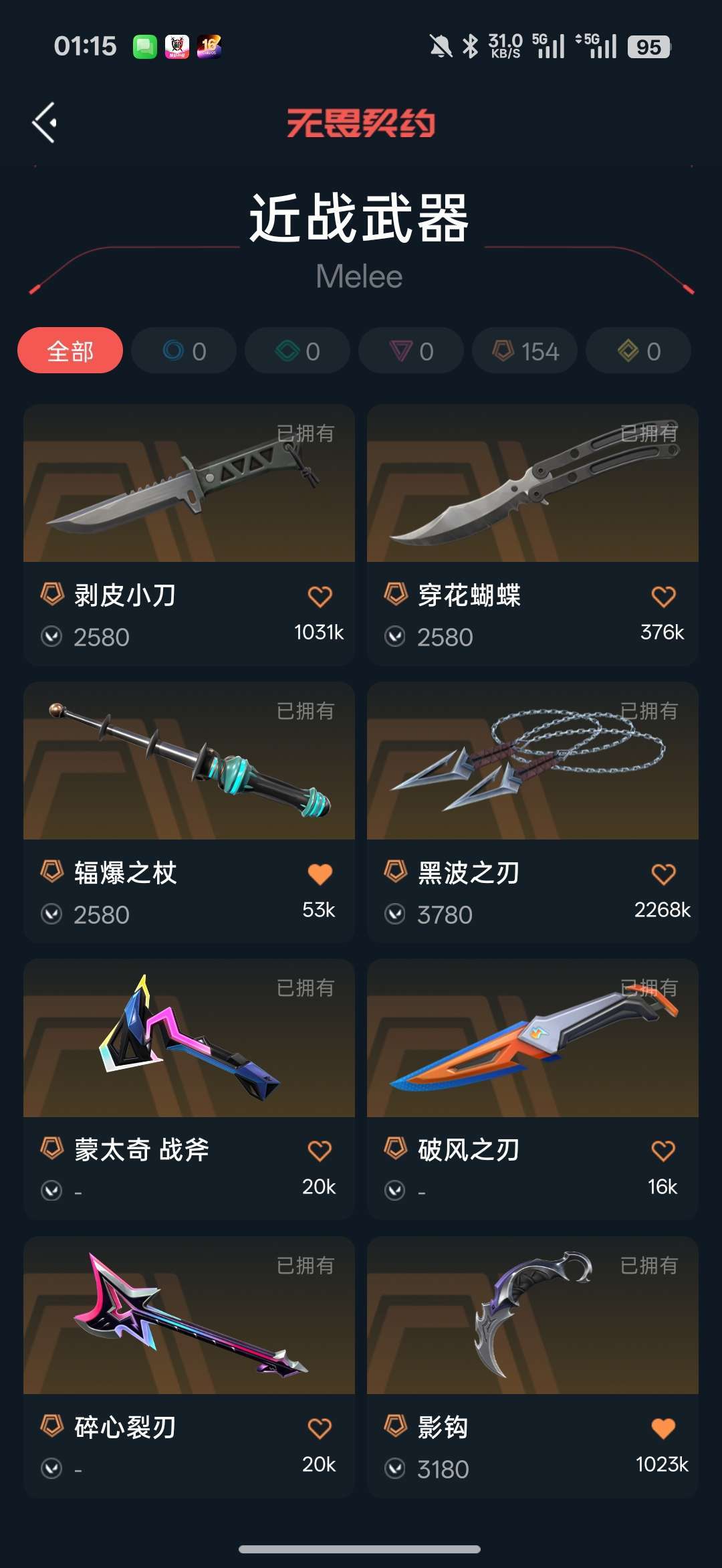Open the 黑波之刃 skin card
722x1568 pixels.
click(533, 812)
